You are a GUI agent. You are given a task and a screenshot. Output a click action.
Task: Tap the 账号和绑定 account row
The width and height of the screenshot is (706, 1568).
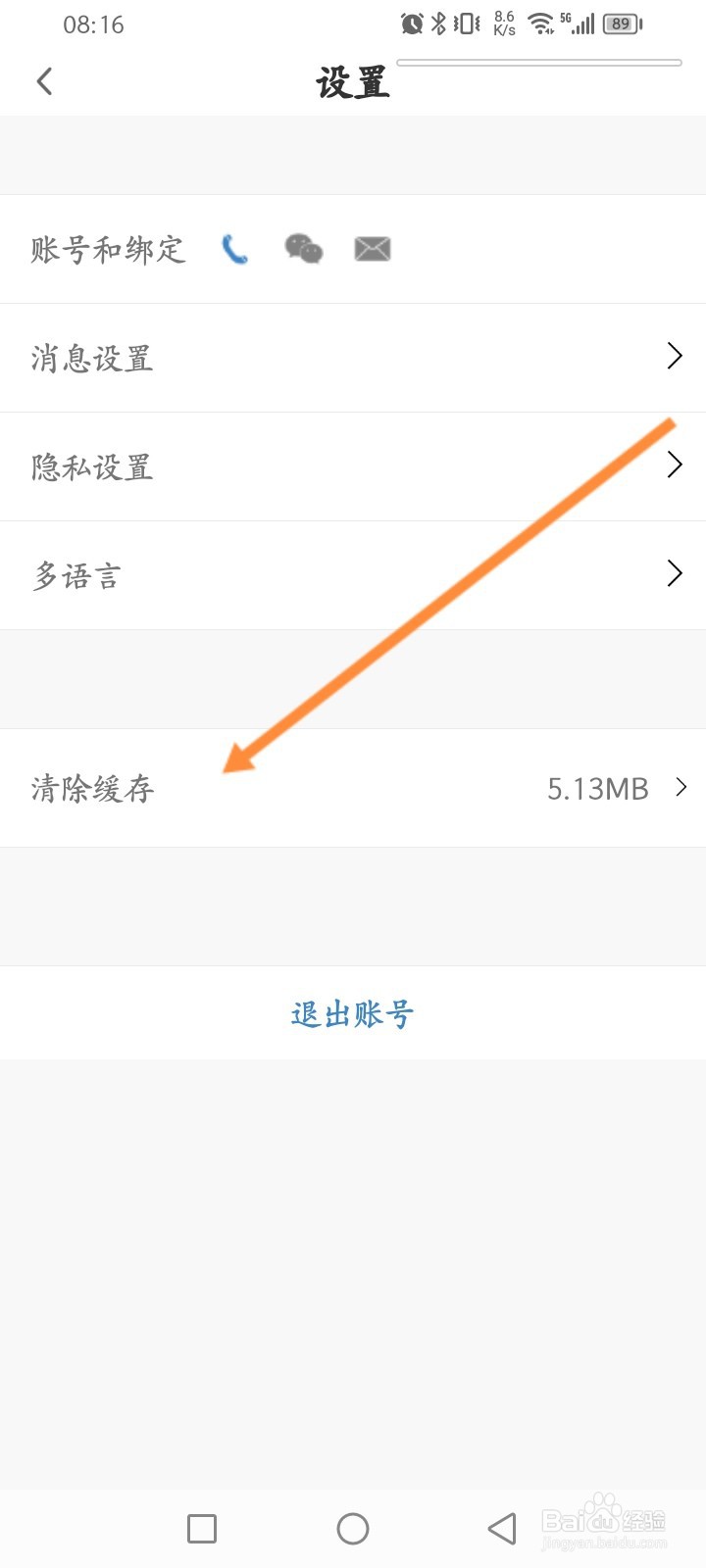tap(108, 249)
